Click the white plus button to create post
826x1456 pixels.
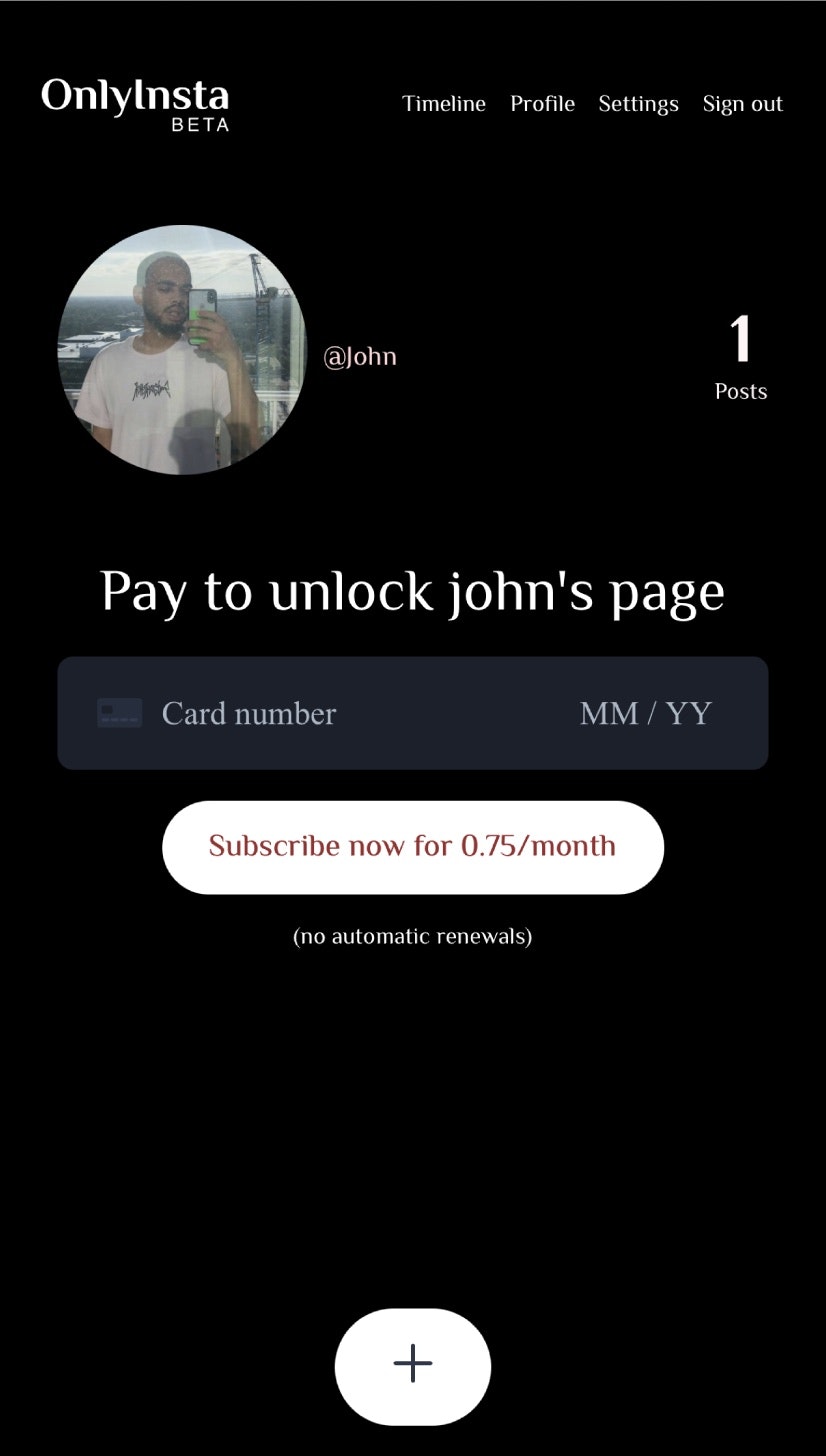(412, 1364)
